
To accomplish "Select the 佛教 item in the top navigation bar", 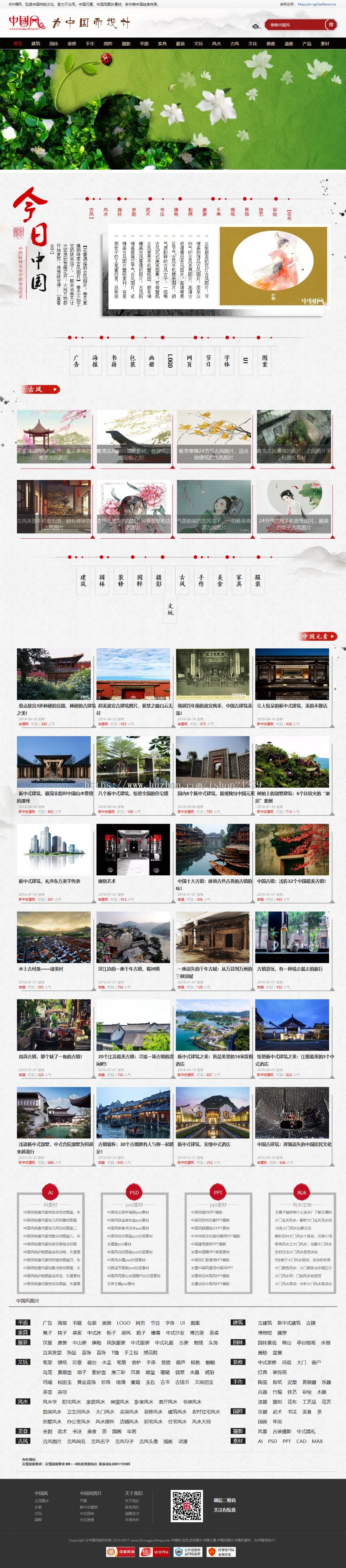I will tap(271, 44).
